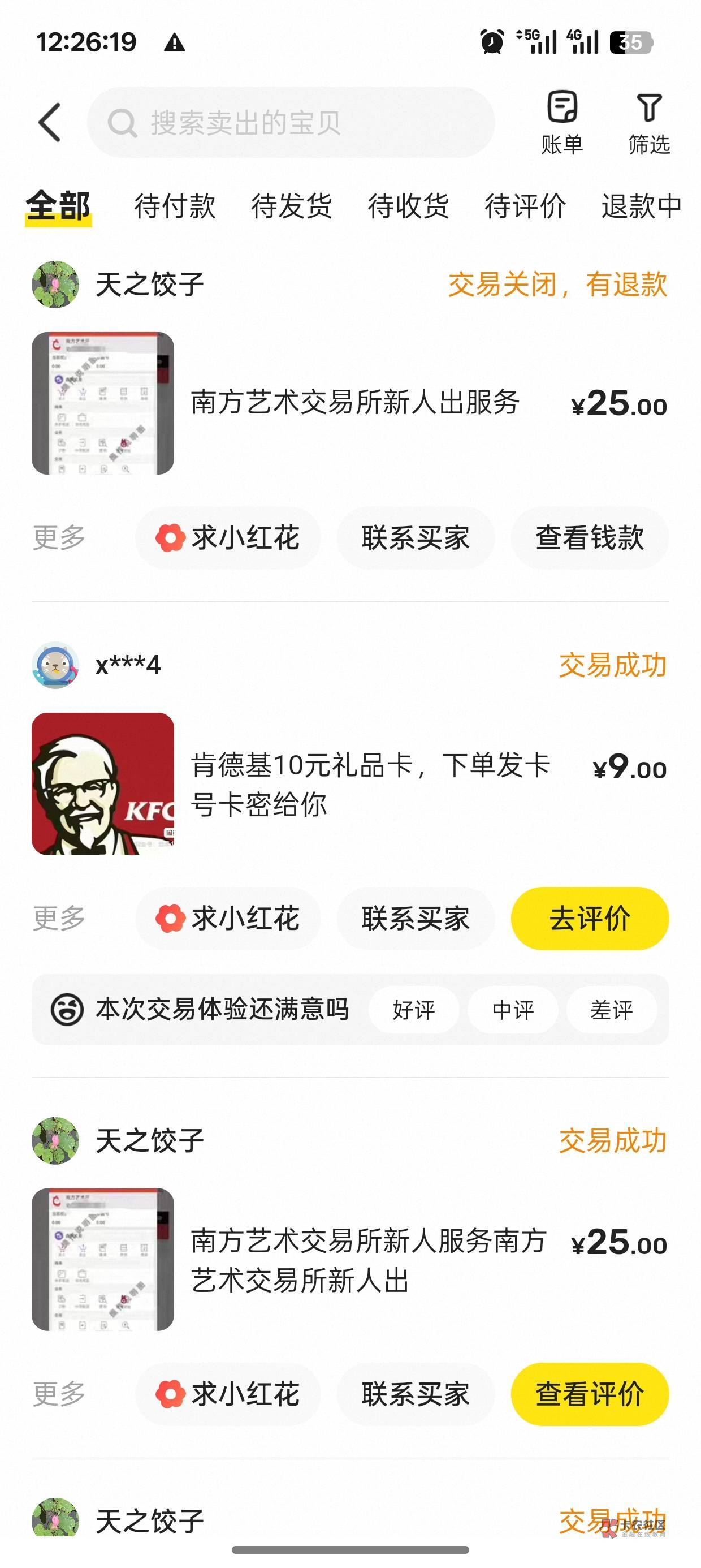
Task: Tap 去评价 for the KFC gift card order
Action: tap(590, 918)
